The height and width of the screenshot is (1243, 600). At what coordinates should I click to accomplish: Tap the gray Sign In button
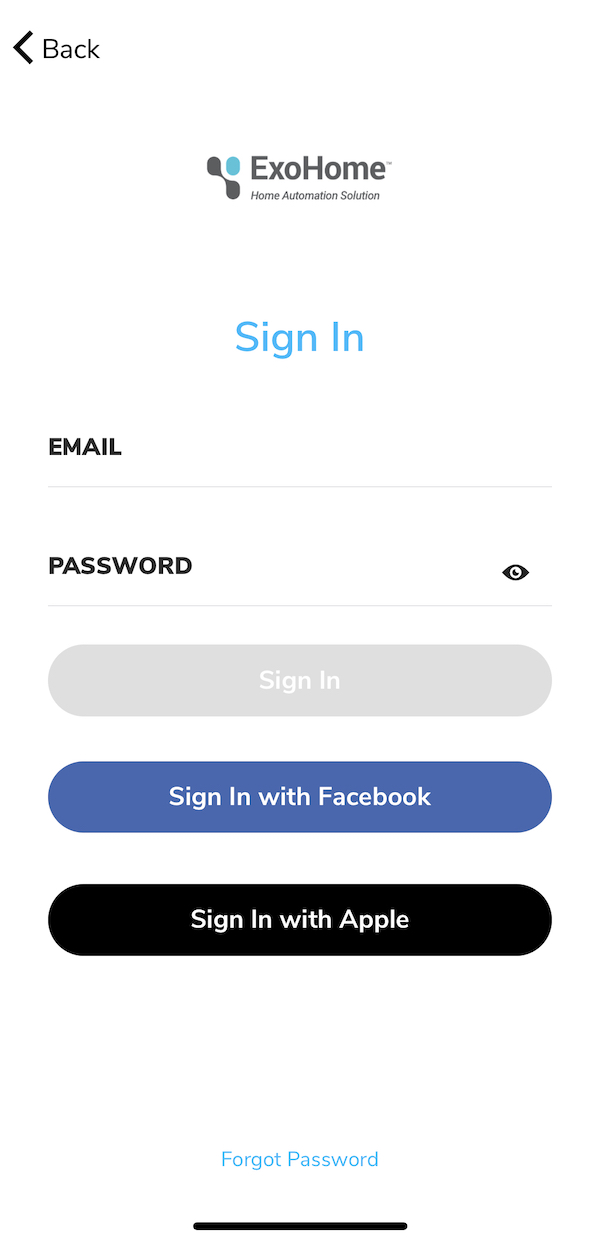tap(300, 680)
